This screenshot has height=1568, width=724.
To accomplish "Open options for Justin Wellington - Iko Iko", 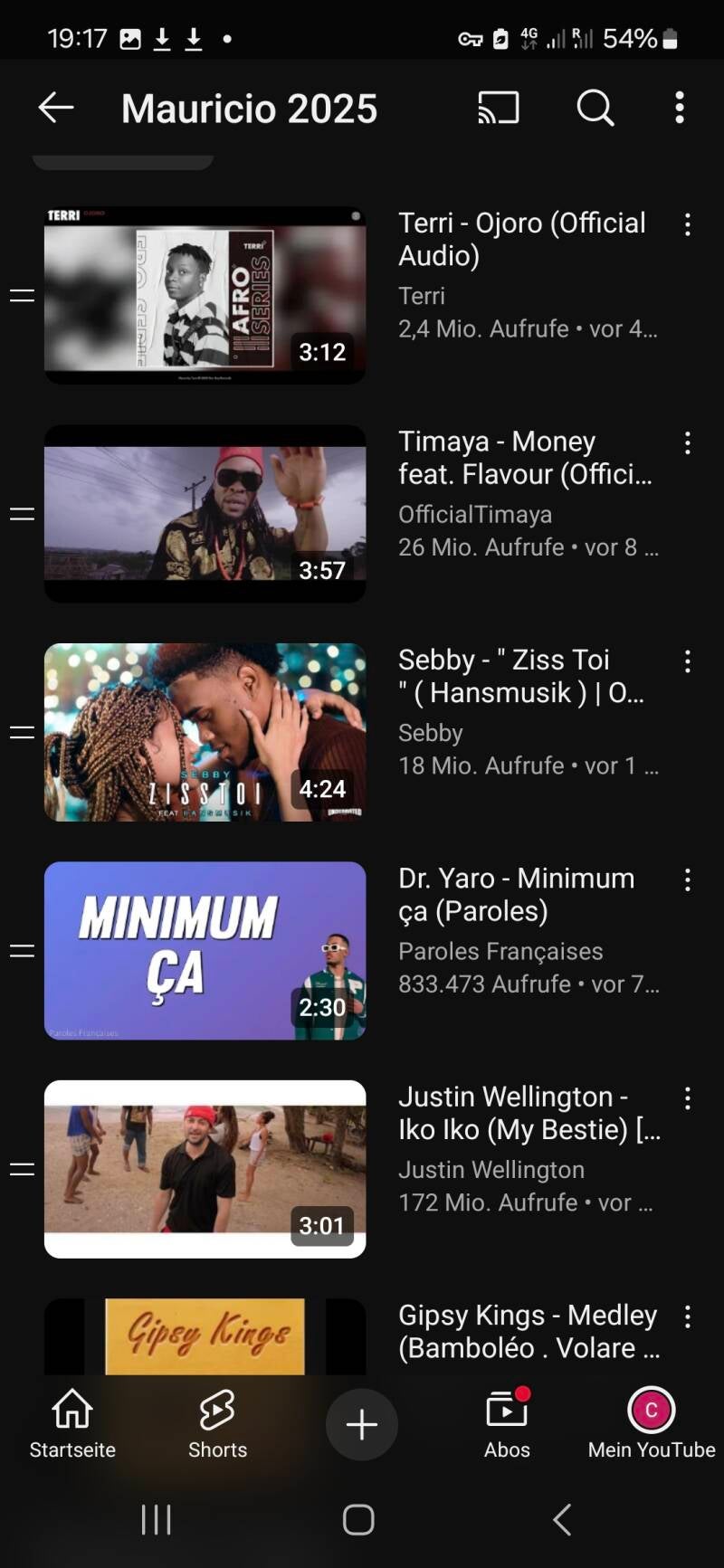I will pos(688,1098).
